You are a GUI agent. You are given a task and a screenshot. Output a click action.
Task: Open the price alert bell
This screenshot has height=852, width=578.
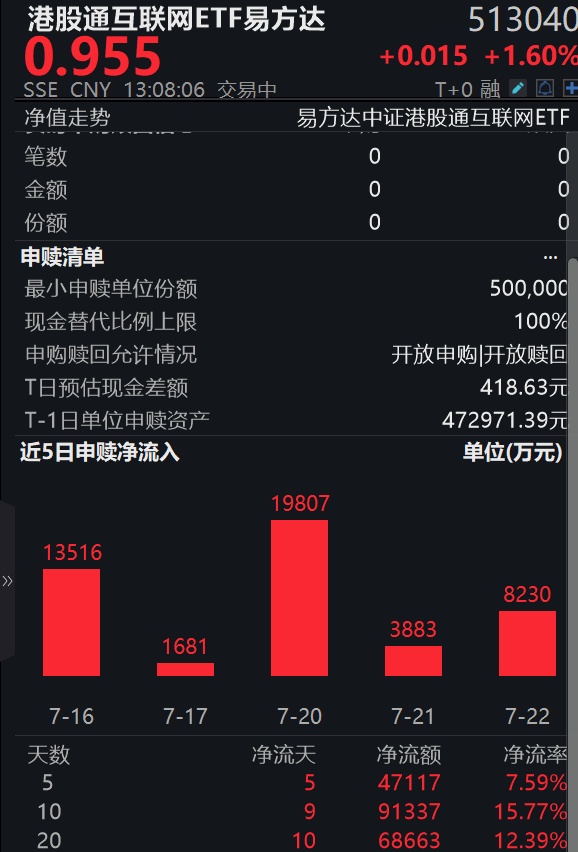coord(545,88)
